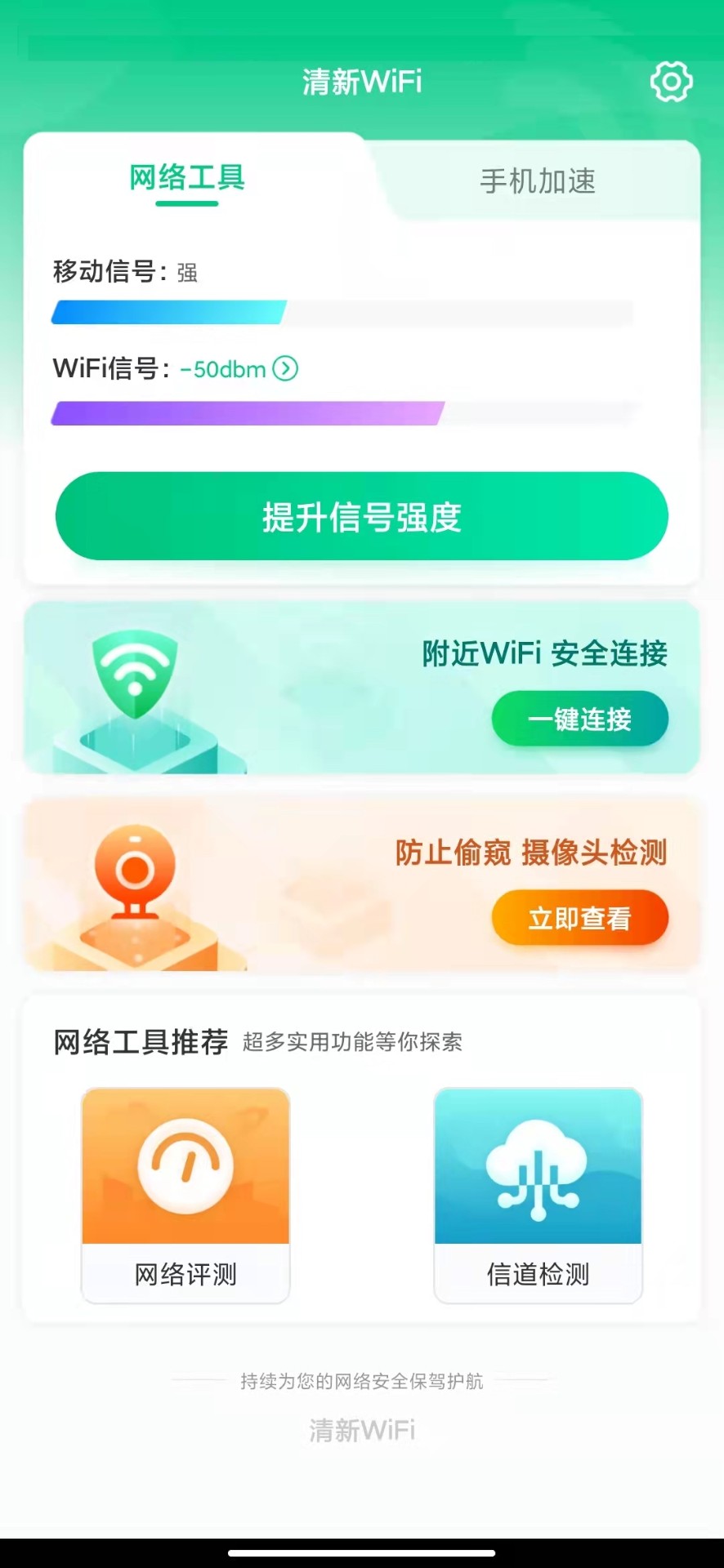The image size is (724, 1568).
Task: Select the 网络工具 tab
Action: (186, 176)
